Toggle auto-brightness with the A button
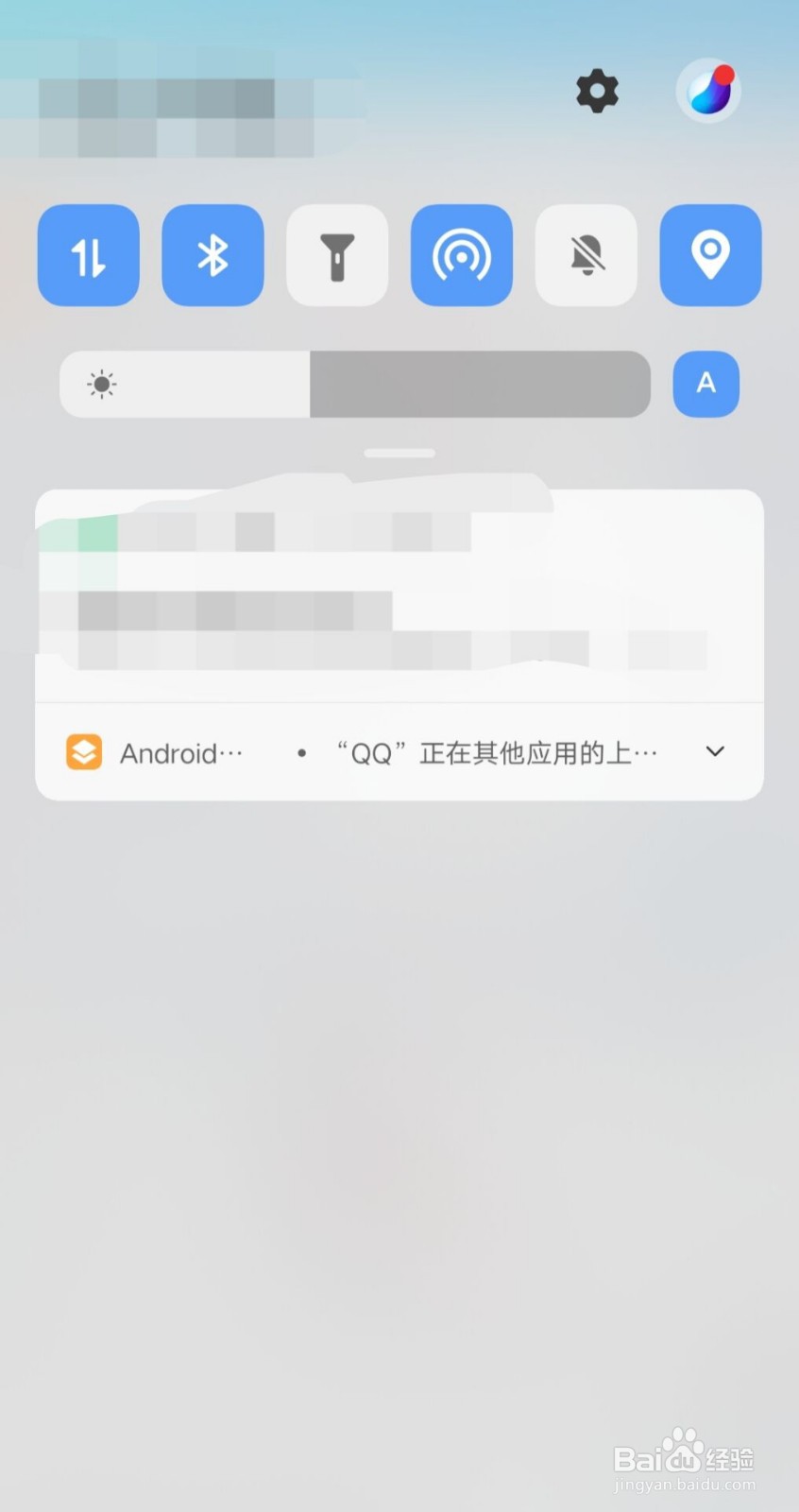Viewport: 799px width, 1512px height. 705,384
